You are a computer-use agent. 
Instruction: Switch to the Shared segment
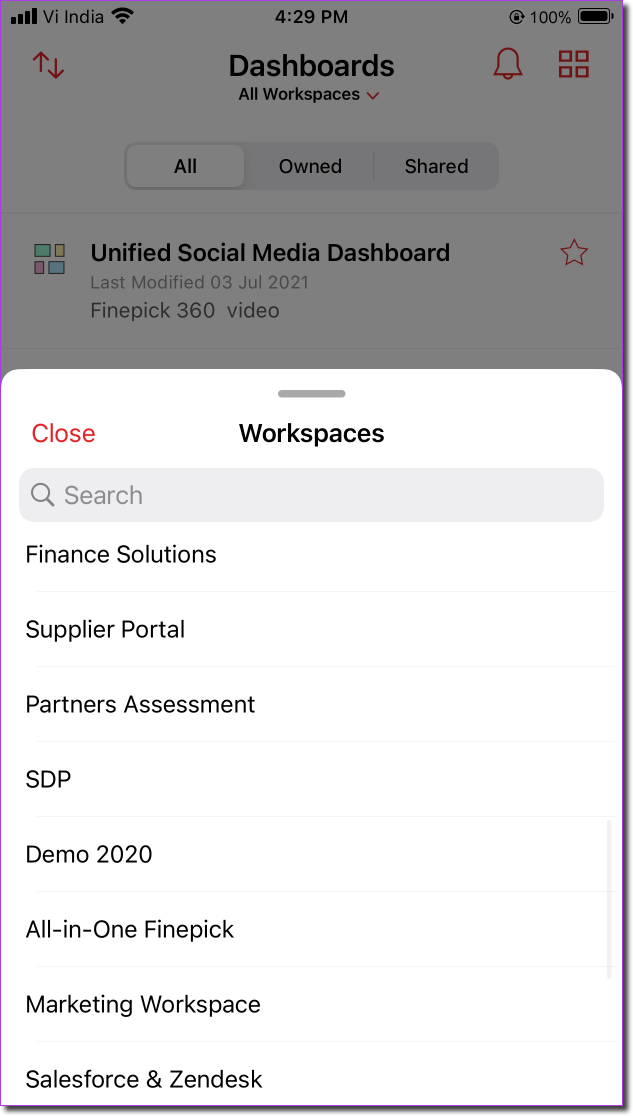coord(436,167)
